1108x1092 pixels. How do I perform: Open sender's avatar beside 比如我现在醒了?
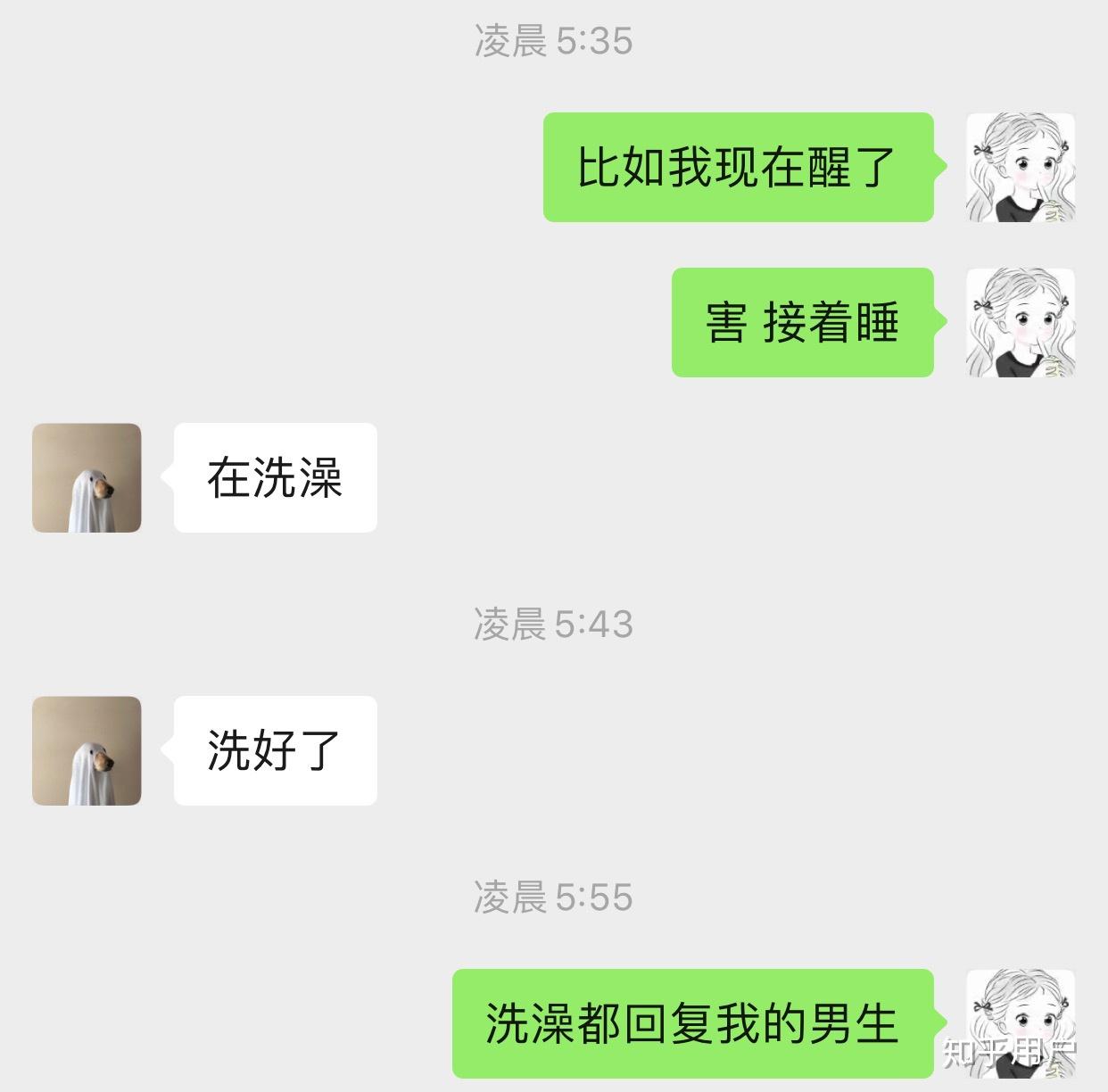pyautogui.click(x=1021, y=167)
